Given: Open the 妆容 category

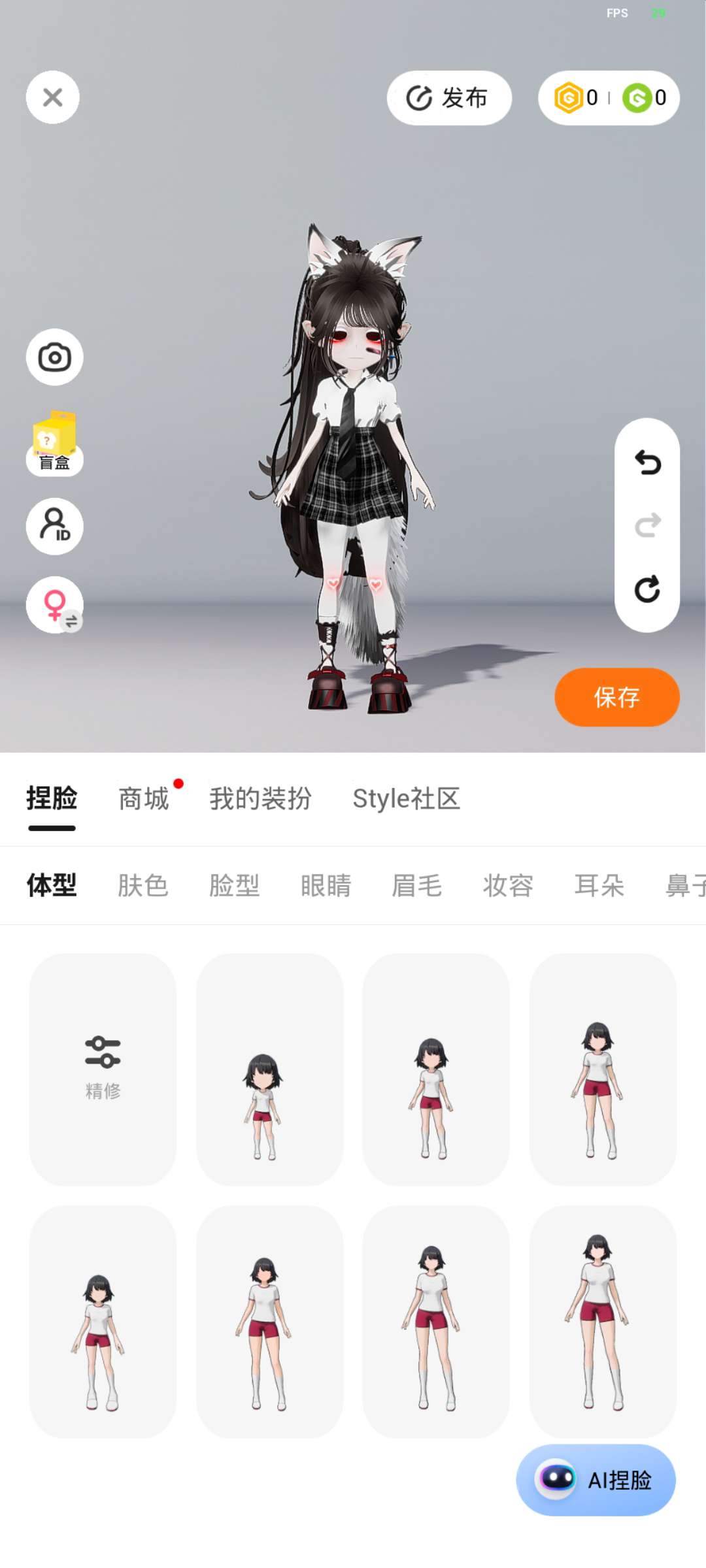Looking at the screenshot, I should [508, 886].
